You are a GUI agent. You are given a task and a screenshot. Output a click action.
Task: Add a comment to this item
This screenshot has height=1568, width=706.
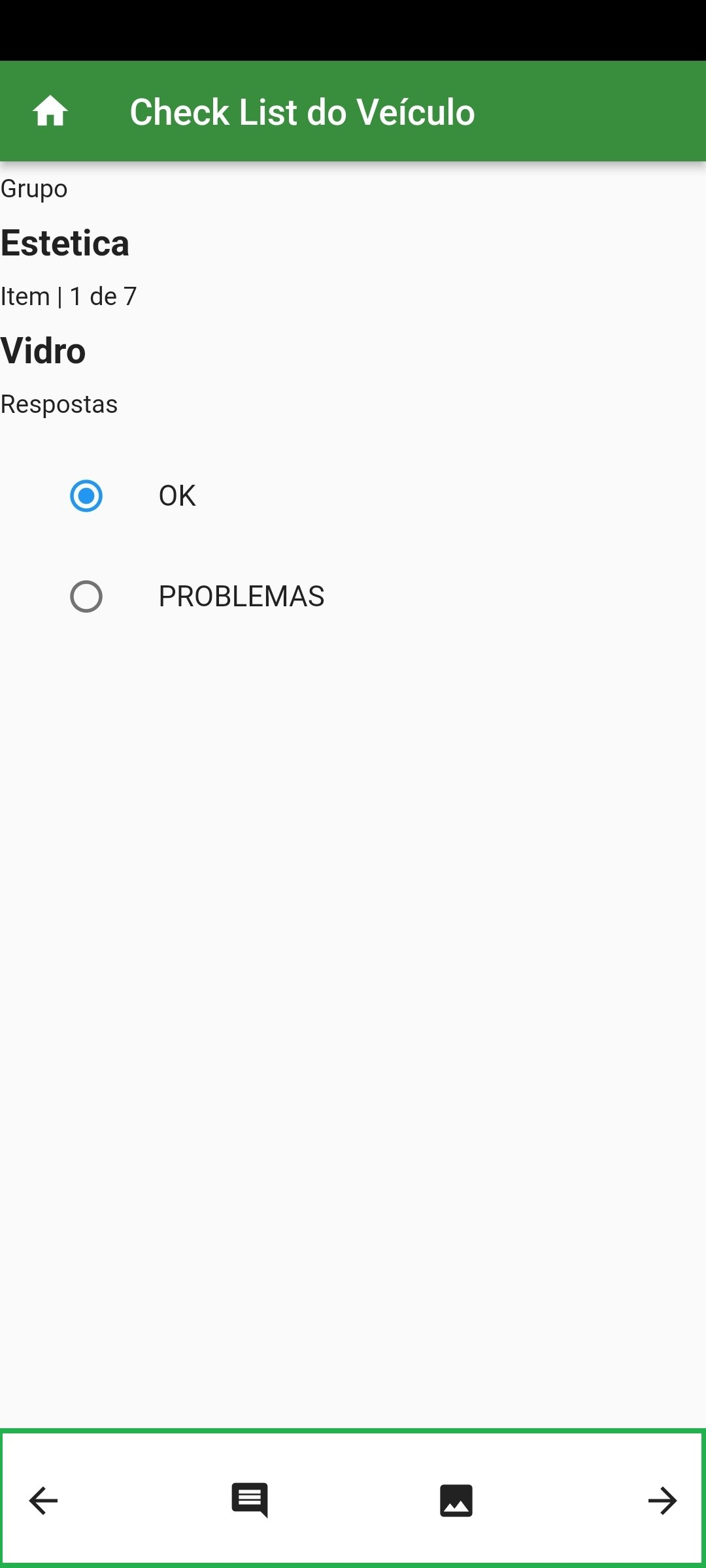pos(250,1501)
